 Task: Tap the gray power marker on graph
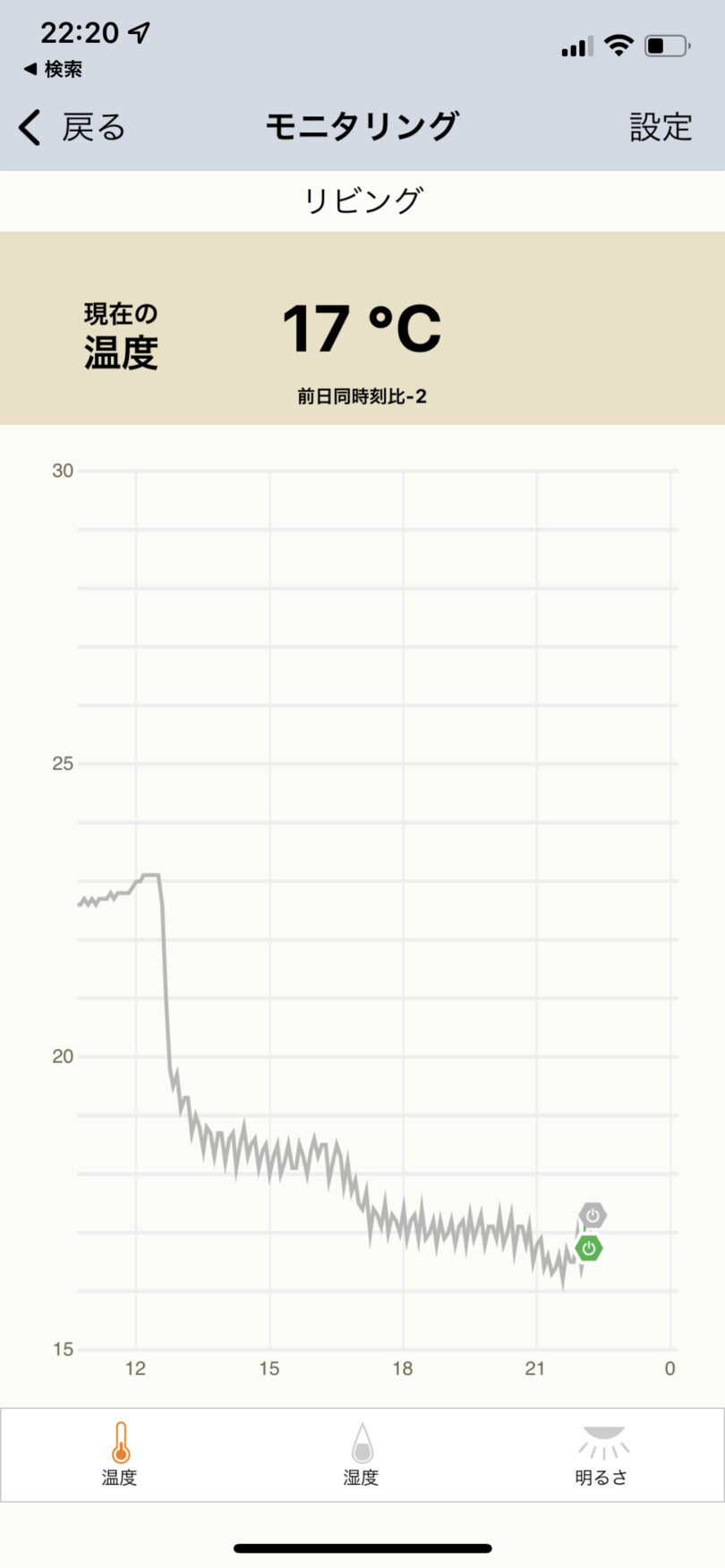[593, 1216]
